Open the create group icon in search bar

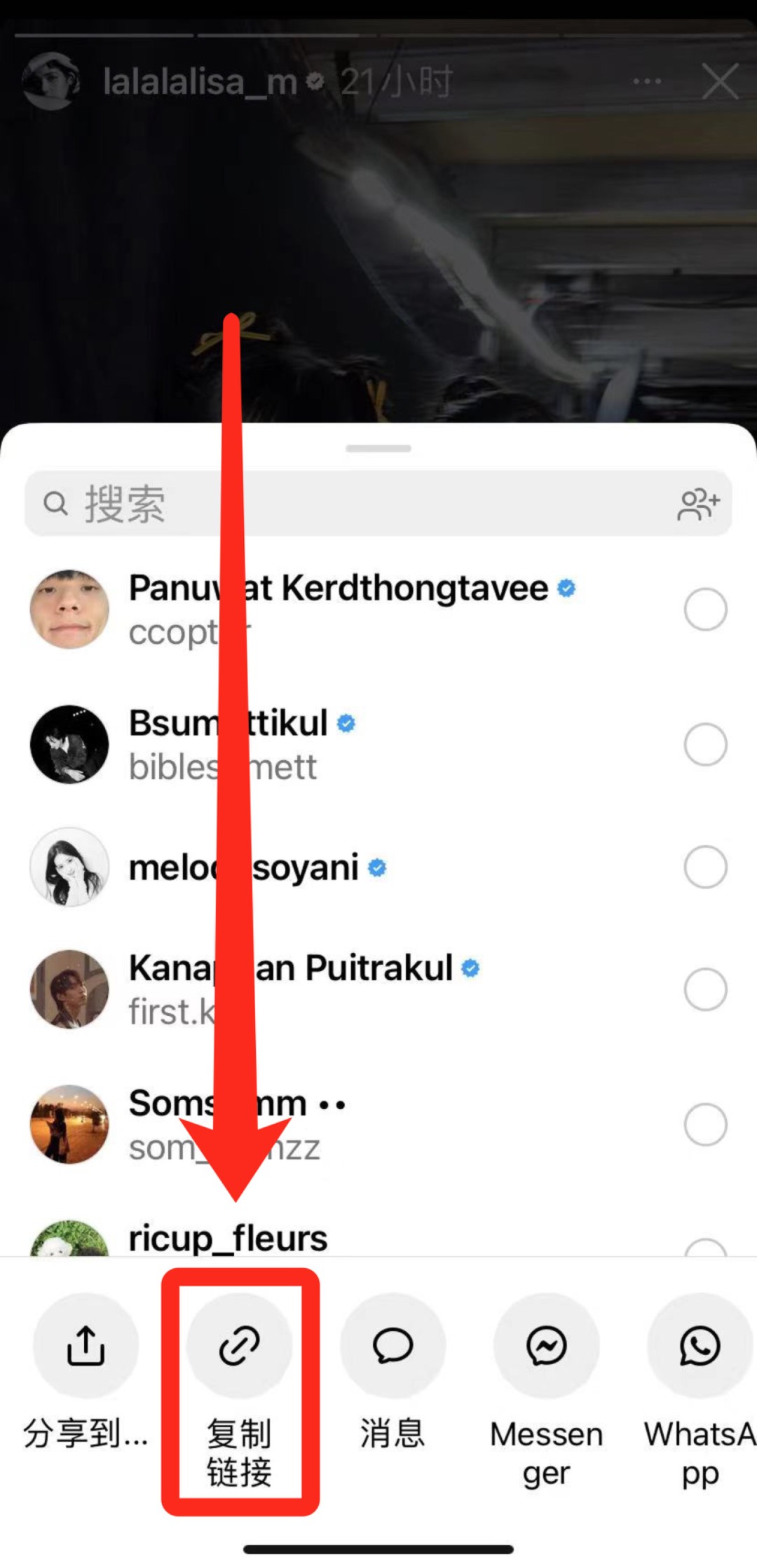pos(698,504)
